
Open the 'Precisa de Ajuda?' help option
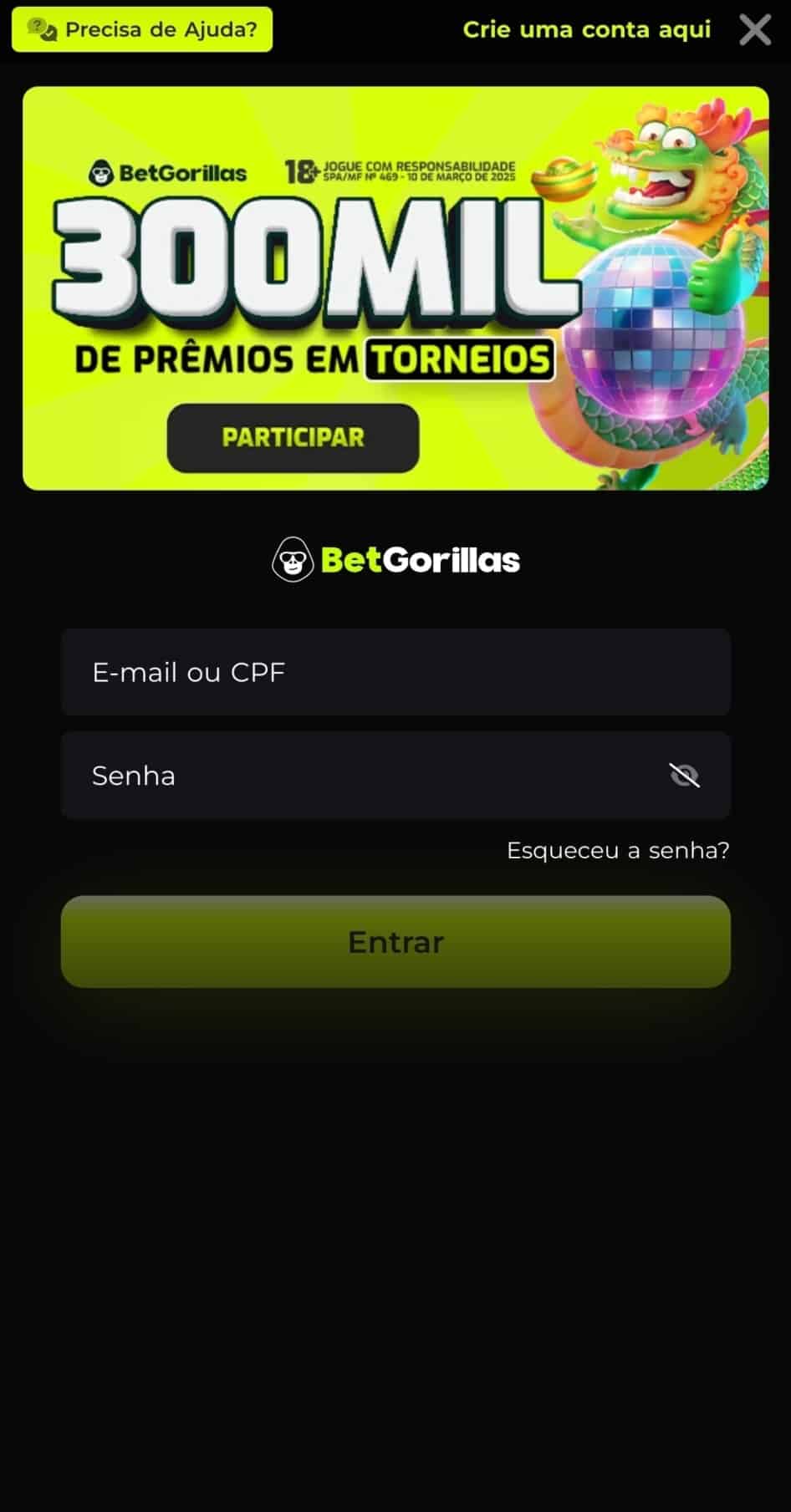pyautogui.click(x=140, y=29)
